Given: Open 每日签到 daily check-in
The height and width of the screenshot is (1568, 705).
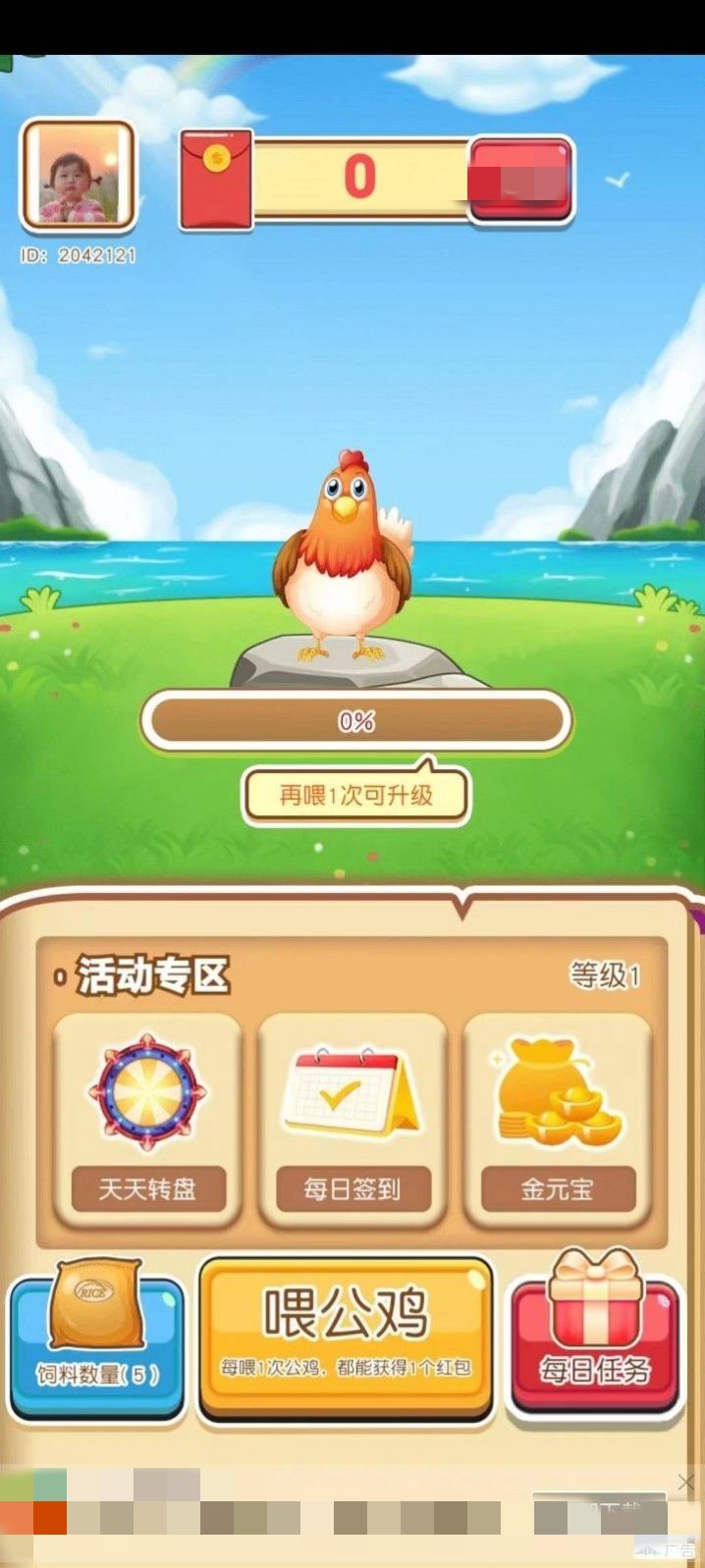Looking at the screenshot, I should point(352,1120).
